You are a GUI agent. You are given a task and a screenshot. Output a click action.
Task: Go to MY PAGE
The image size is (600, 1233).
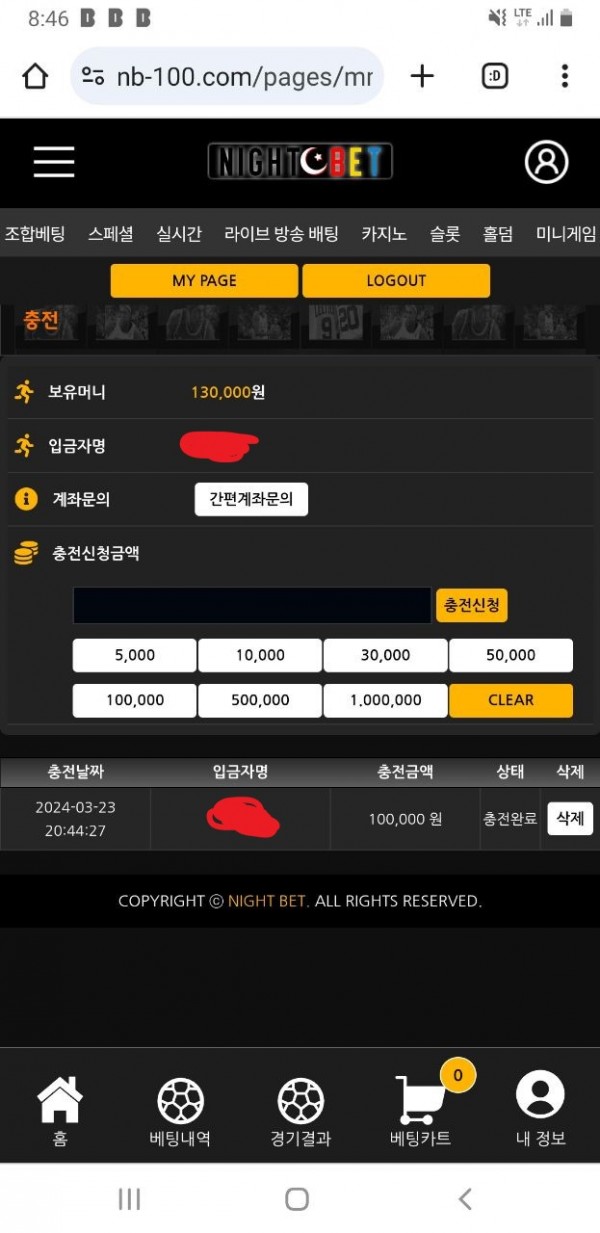click(204, 281)
